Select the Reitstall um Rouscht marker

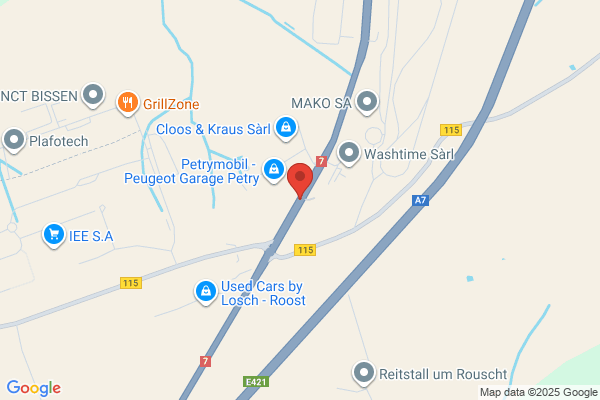coord(364,373)
